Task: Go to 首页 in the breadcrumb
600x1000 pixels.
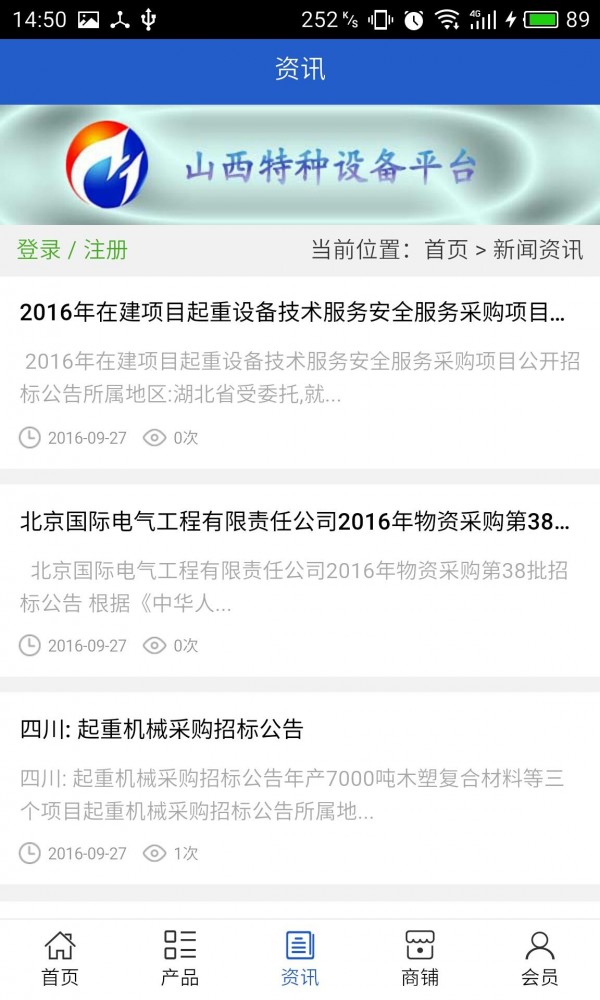Action: (x=446, y=249)
